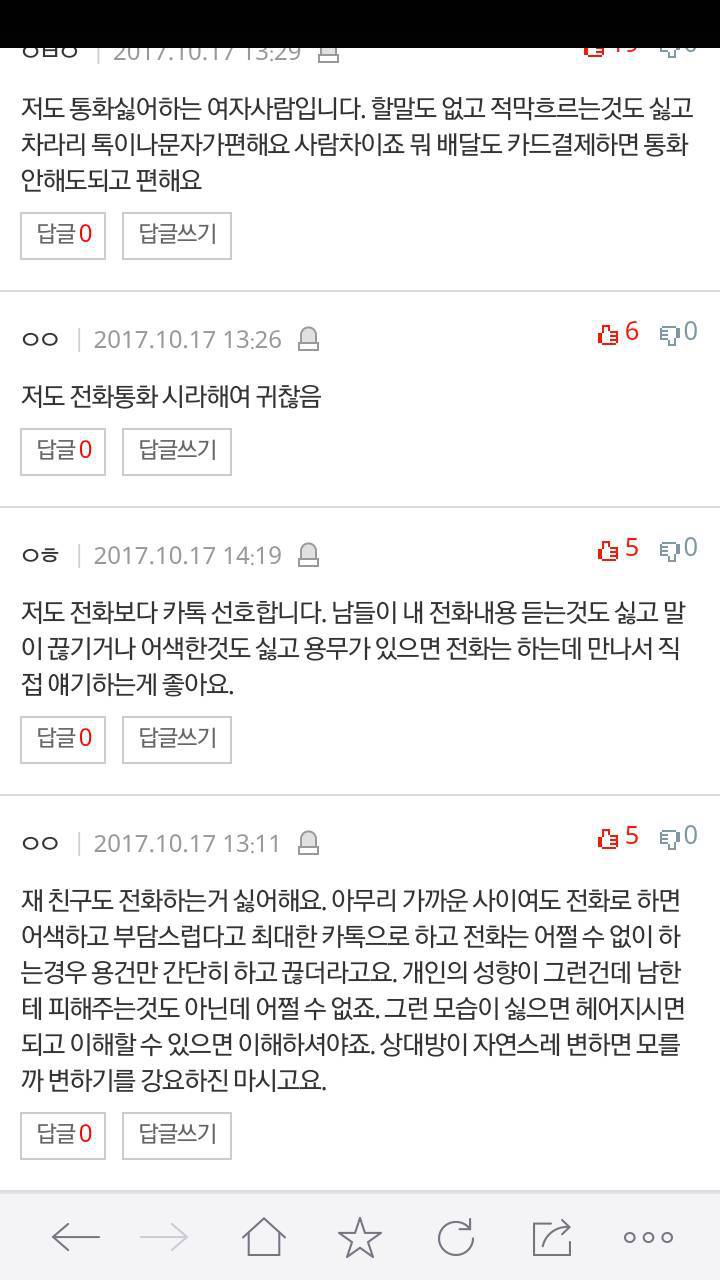The height and width of the screenshot is (1280, 720).
Task: Reload the current page
Action: tap(456, 1238)
